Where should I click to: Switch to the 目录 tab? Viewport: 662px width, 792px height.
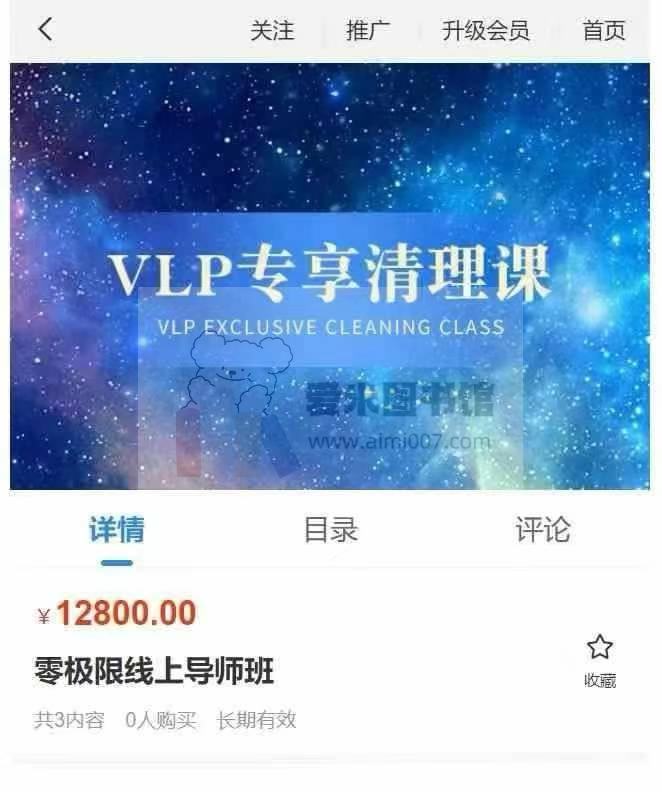330,530
